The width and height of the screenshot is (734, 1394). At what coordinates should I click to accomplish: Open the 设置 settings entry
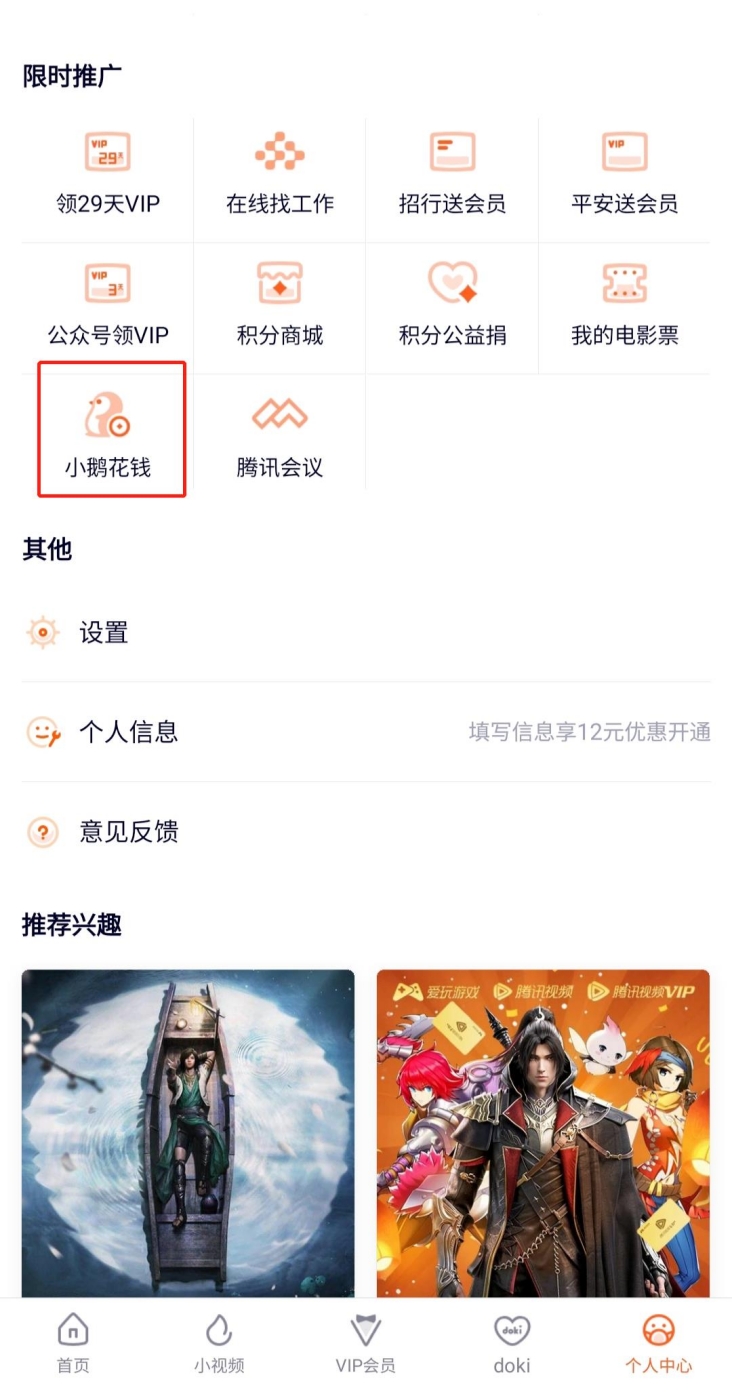coord(105,632)
